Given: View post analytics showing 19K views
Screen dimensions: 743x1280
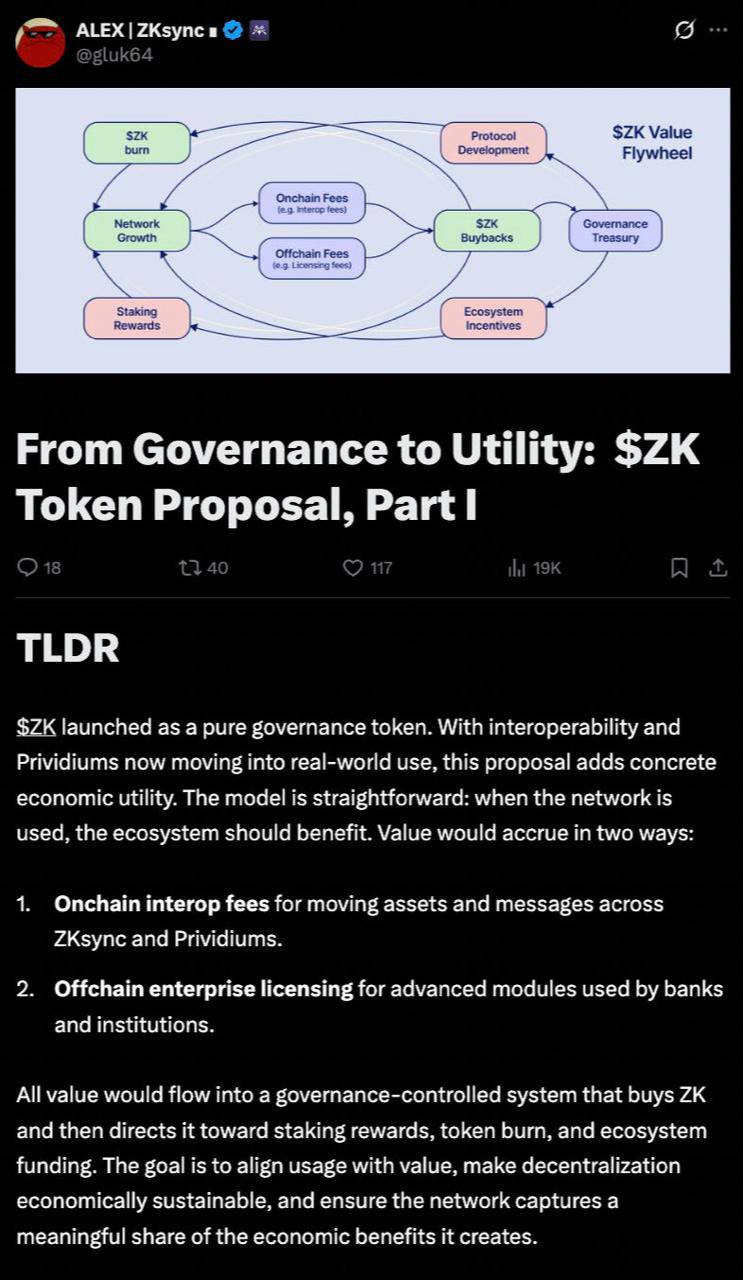Looking at the screenshot, I should (x=518, y=568).
